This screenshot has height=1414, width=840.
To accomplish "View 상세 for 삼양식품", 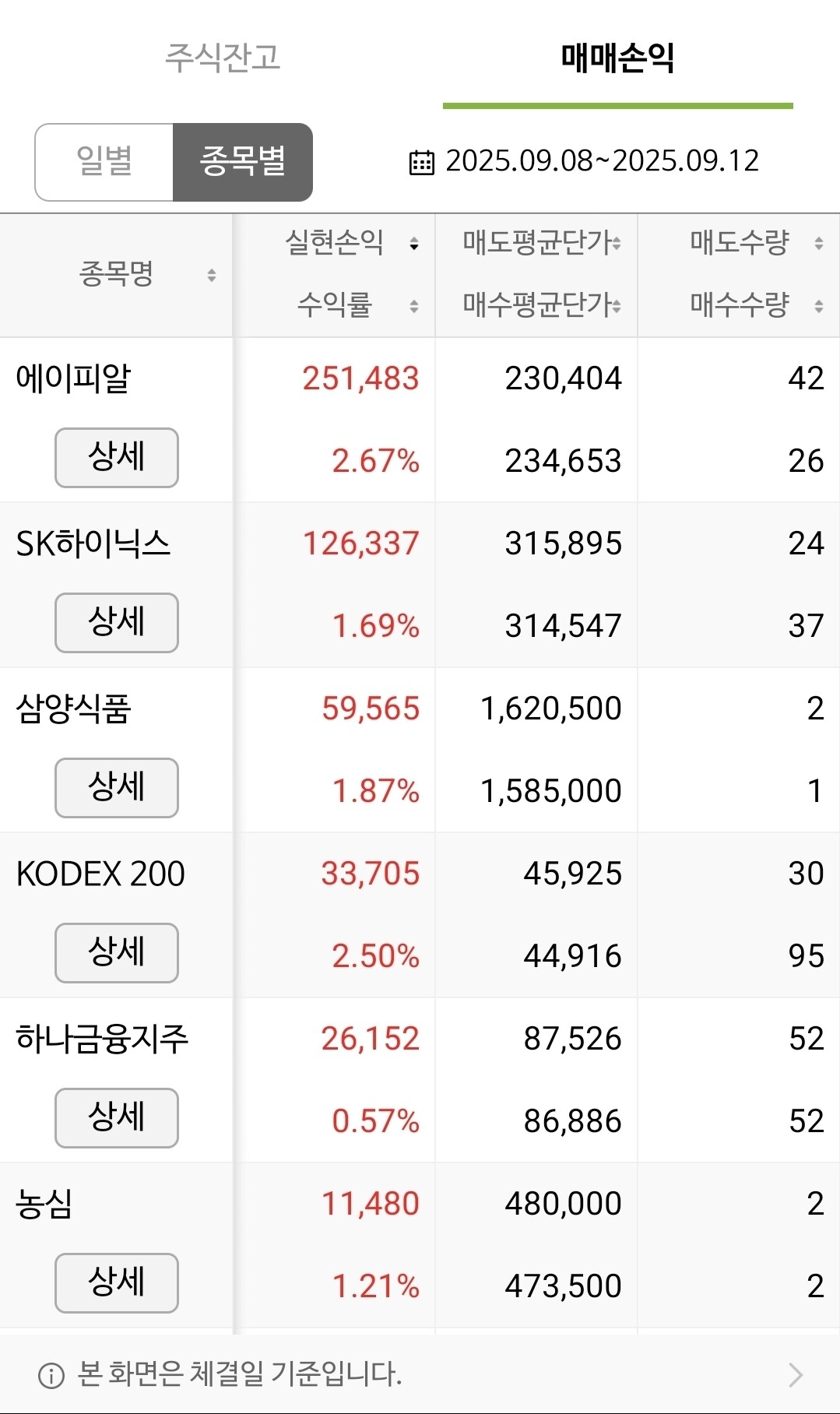I will tap(117, 788).
